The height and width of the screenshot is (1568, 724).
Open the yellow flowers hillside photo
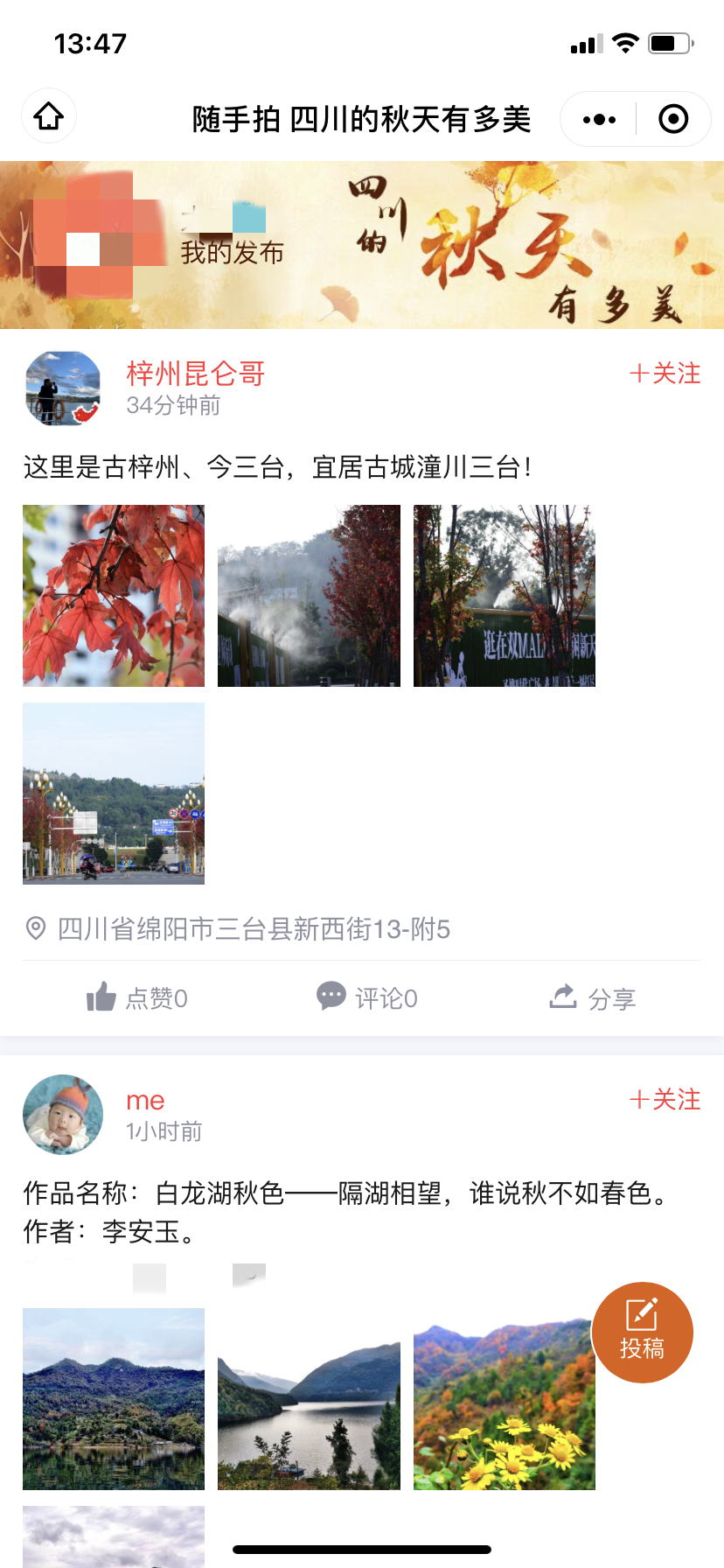click(505, 1399)
